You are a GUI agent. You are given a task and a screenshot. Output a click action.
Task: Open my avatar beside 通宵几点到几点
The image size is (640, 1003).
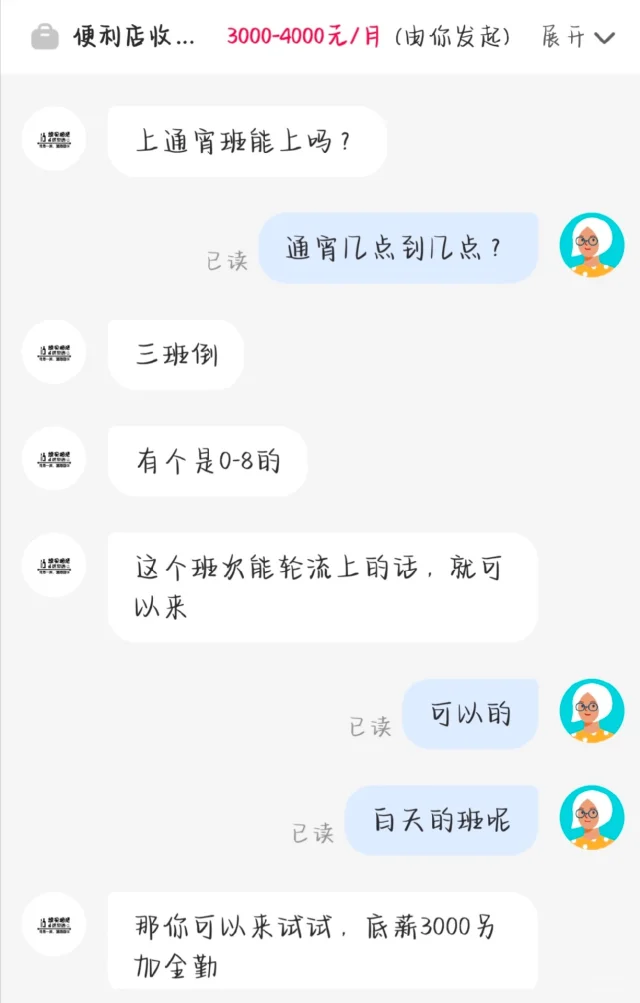click(592, 246)
